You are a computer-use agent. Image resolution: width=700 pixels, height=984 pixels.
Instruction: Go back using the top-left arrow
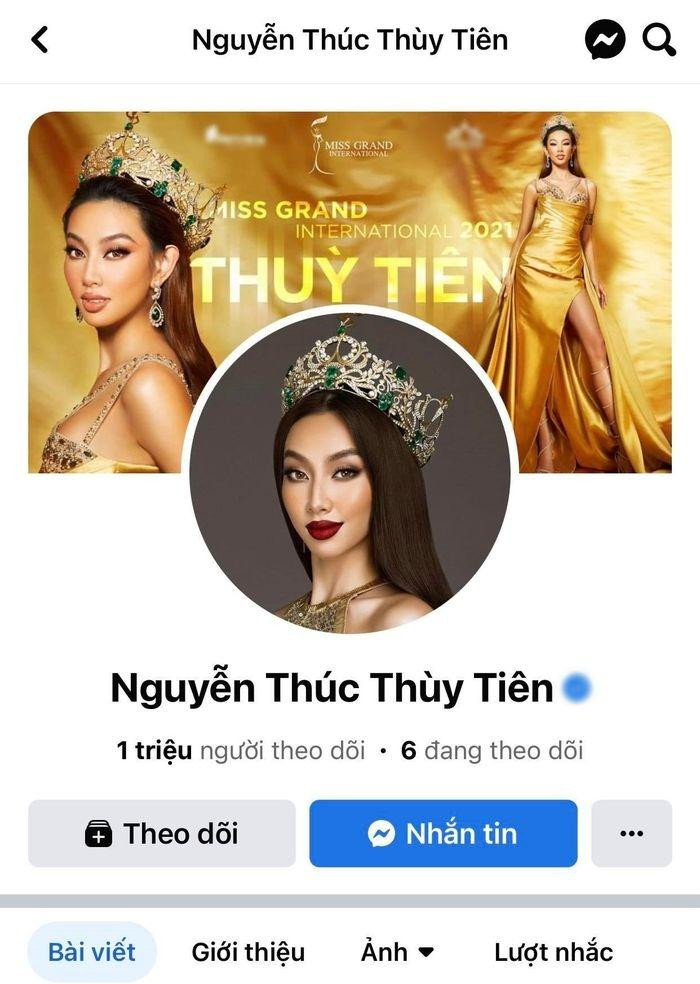click(40, 40)
